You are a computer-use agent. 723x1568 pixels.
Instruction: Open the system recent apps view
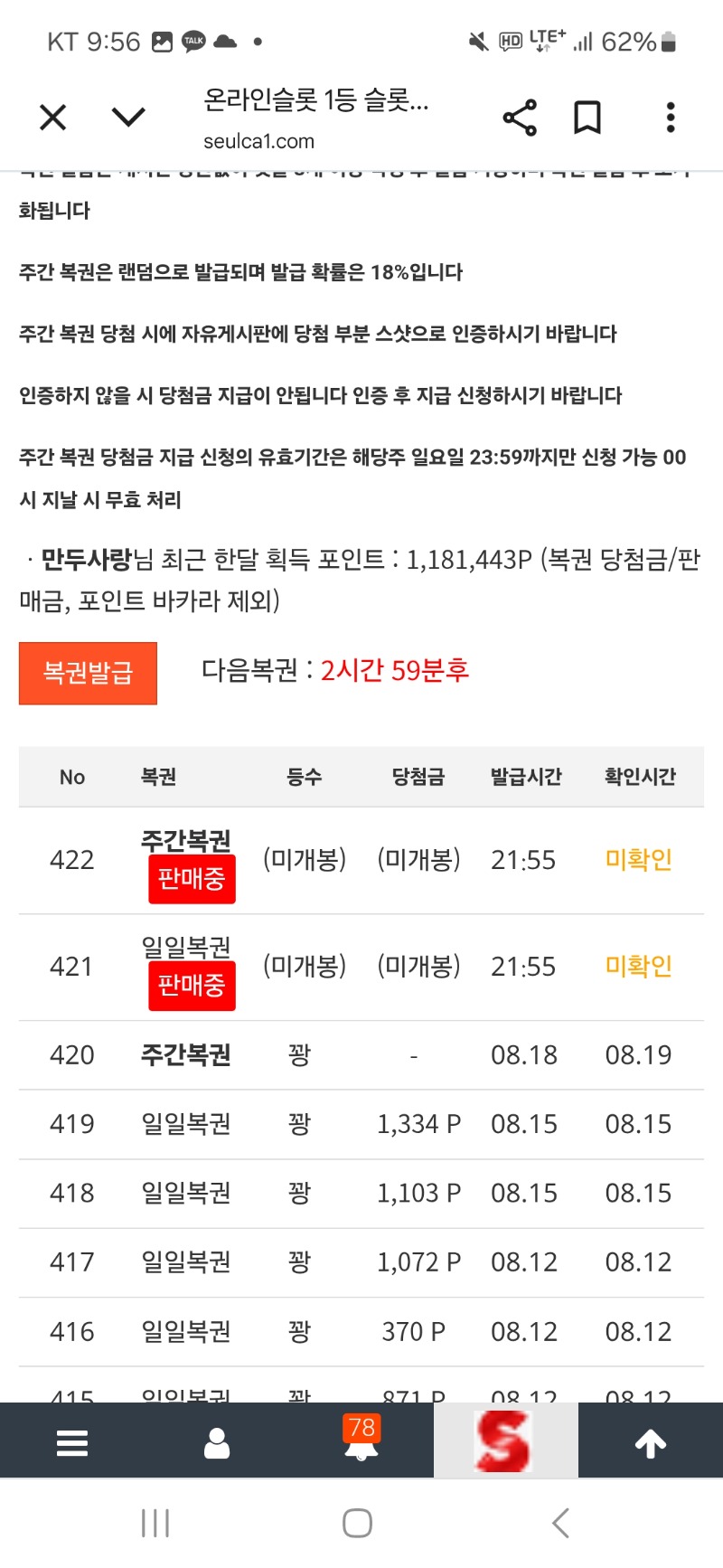155,1523
